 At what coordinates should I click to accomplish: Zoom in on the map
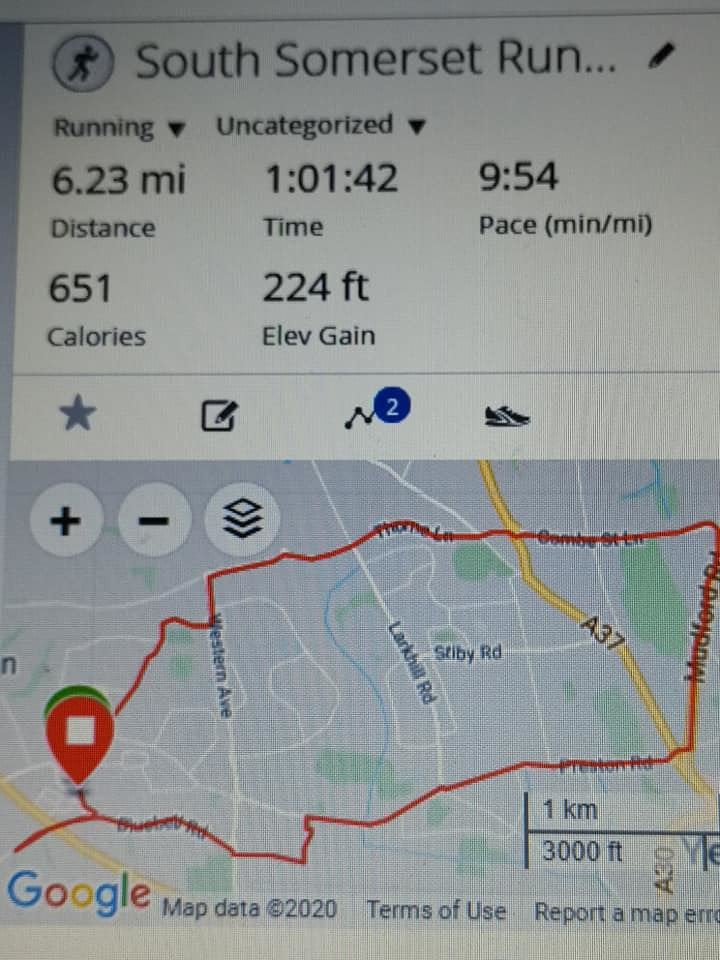(x=65, y=521)
